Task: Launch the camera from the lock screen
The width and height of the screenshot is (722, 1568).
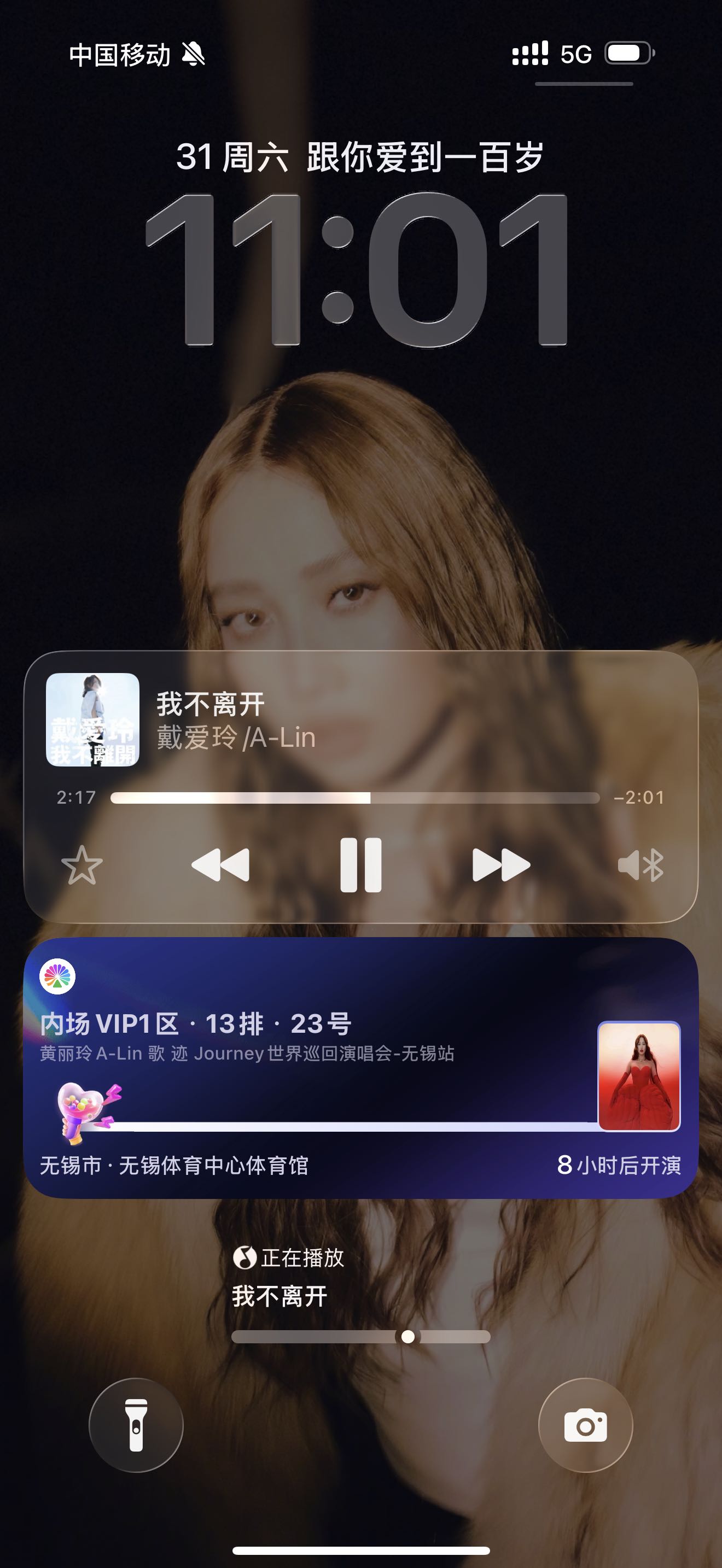Action: (x=585, y=1425)
